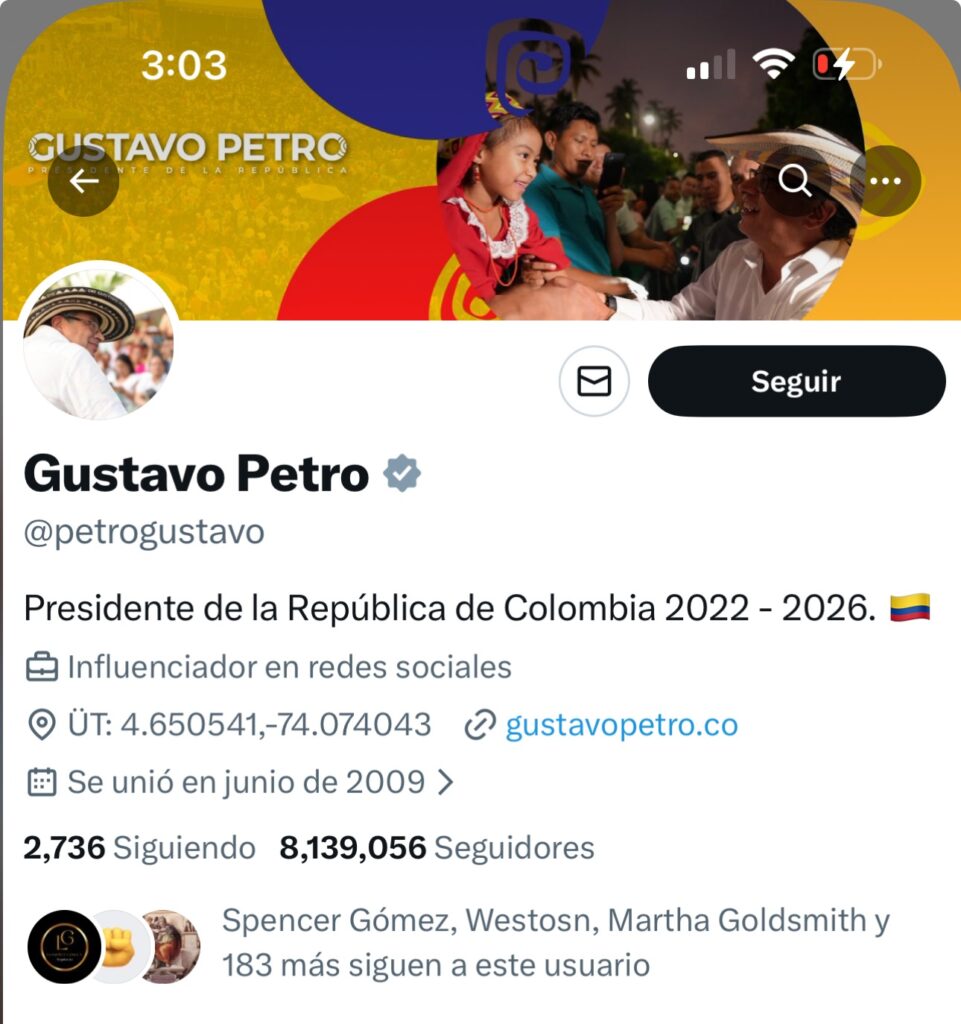This screenshot has width=961, height=1024.
Task: Open the gustavopetro.co website link
Action: 621,724
